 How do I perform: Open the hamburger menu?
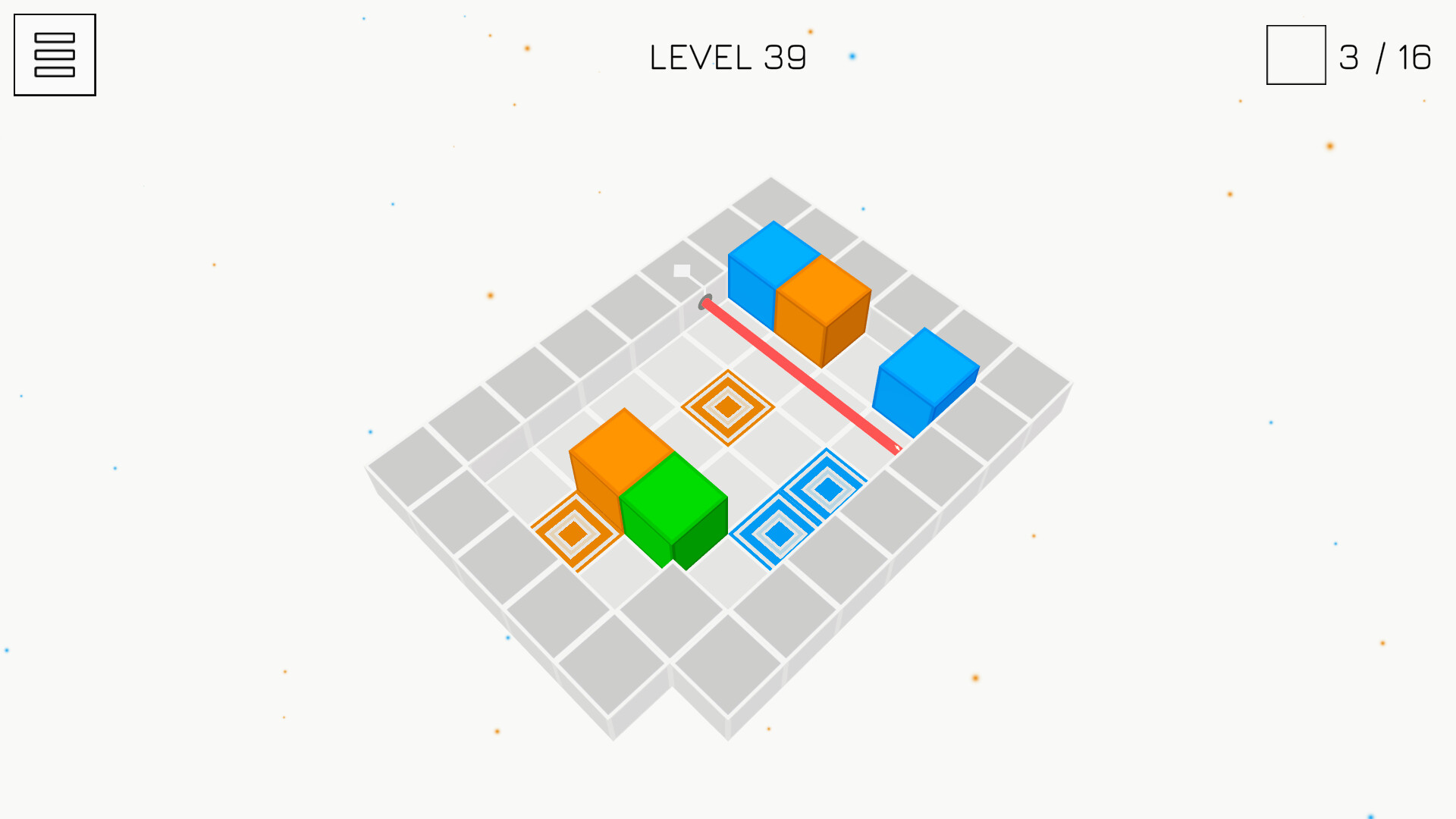point(55,55)
